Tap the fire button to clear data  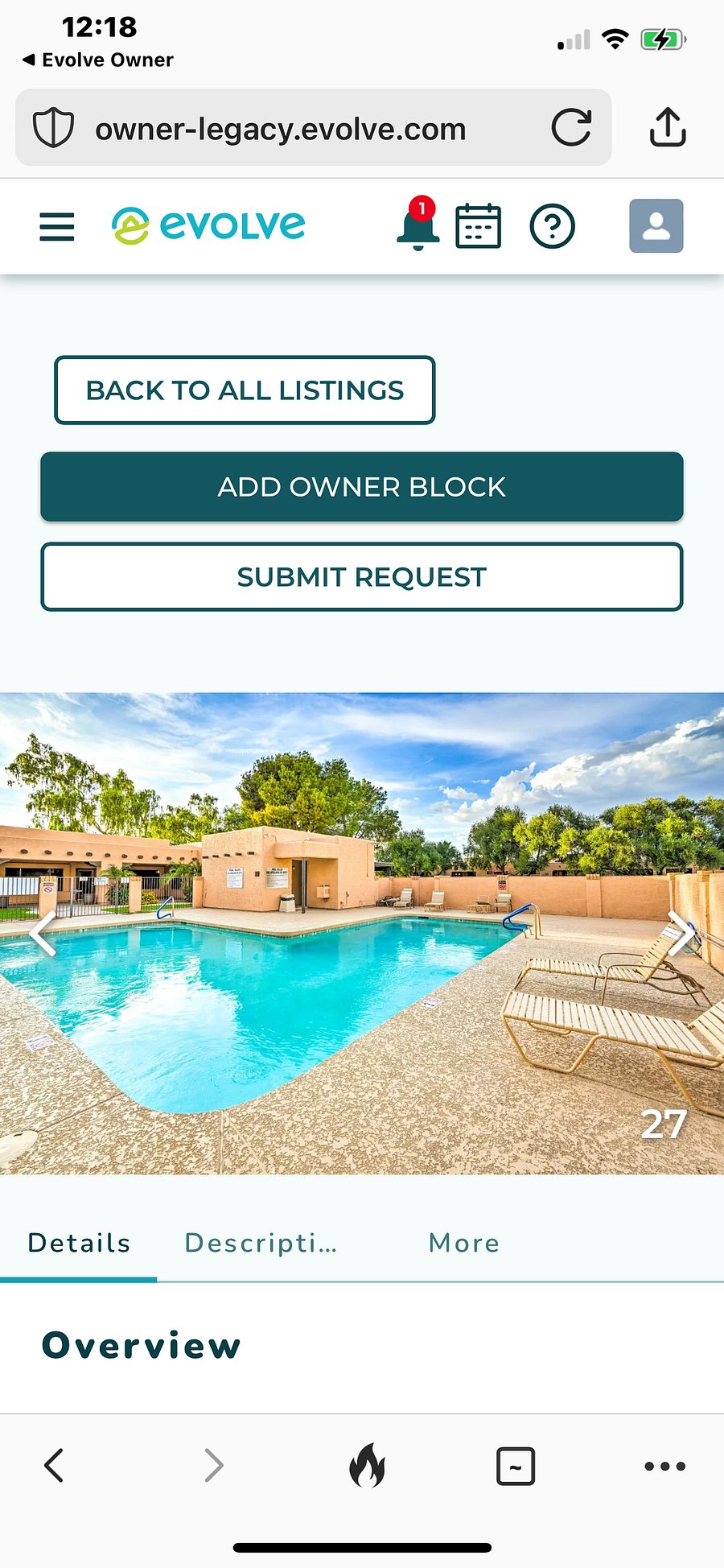pos(367,1466)
